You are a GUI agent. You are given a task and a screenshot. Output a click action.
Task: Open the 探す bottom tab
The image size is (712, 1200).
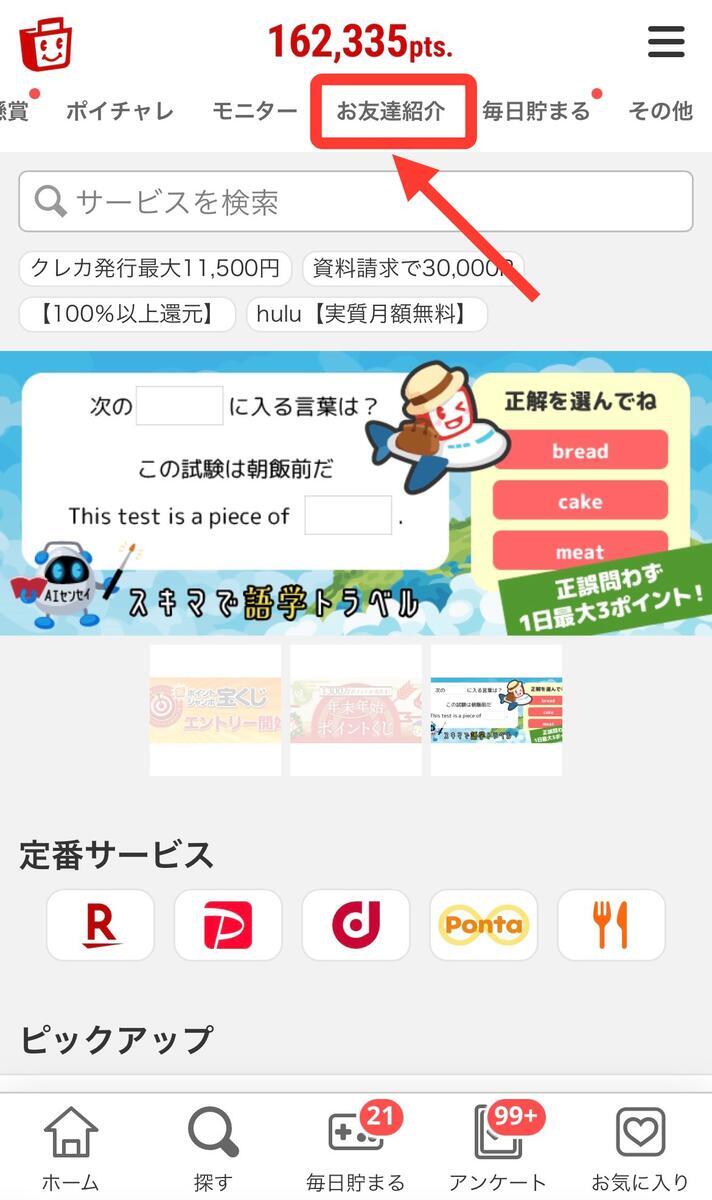(x=213, y=1150)
